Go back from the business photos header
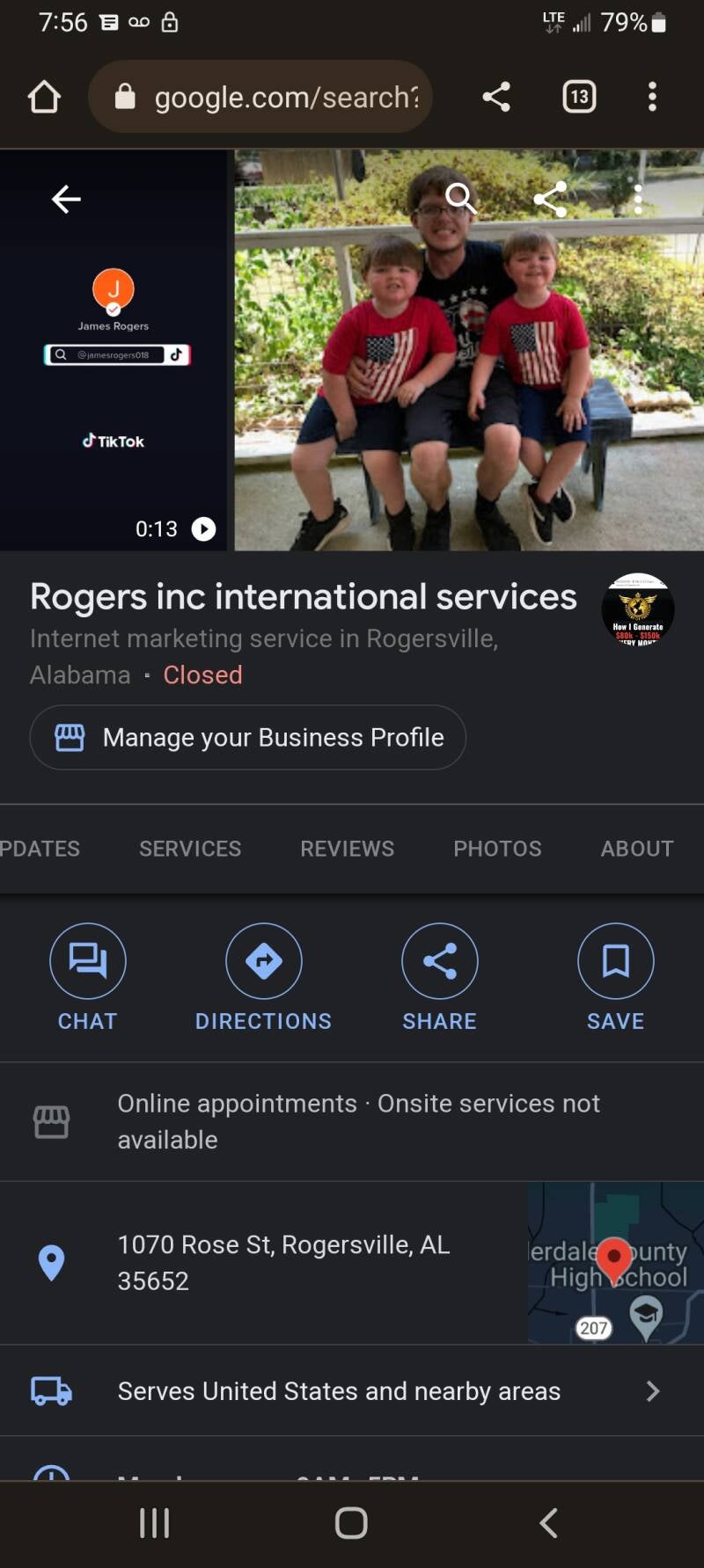 66,200
